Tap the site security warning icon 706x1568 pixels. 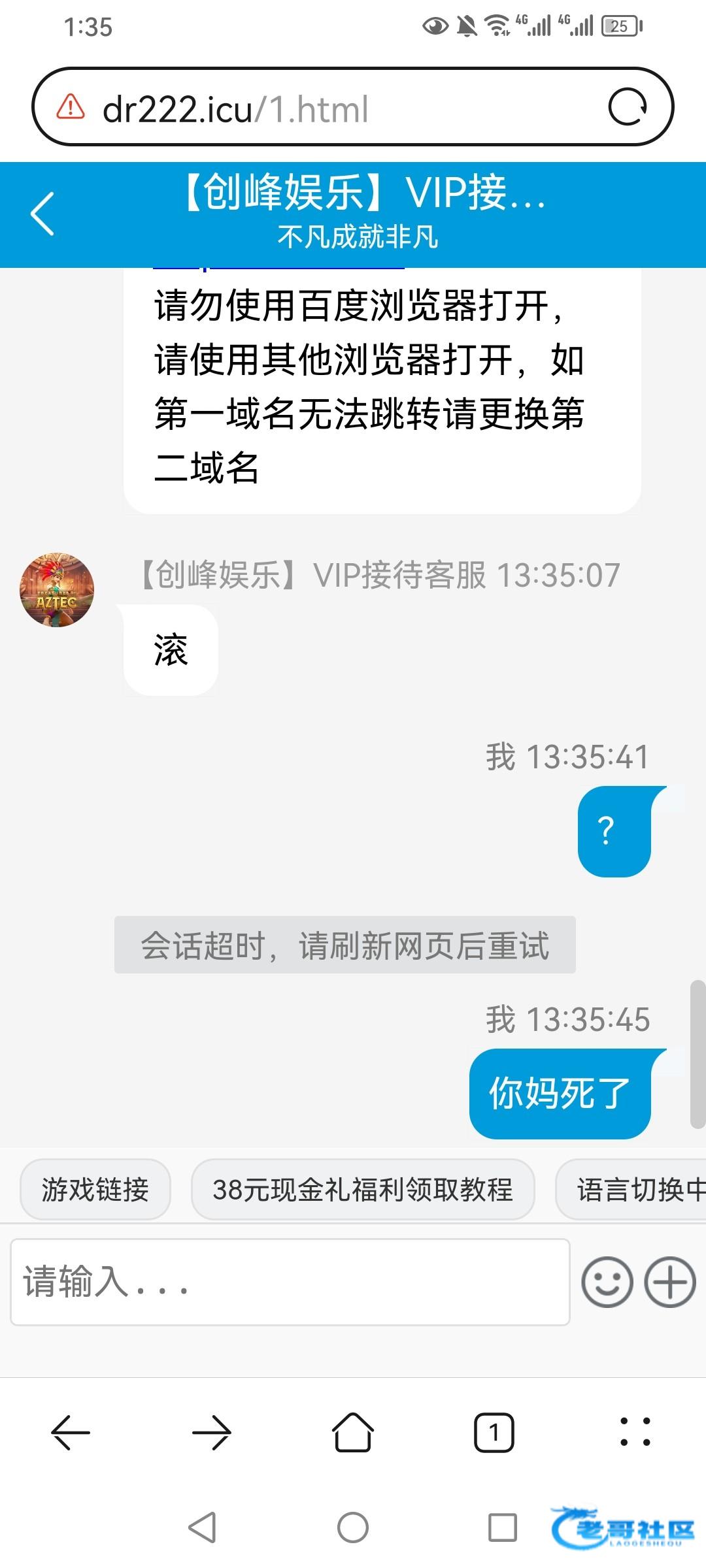click(x=71, y=106)
